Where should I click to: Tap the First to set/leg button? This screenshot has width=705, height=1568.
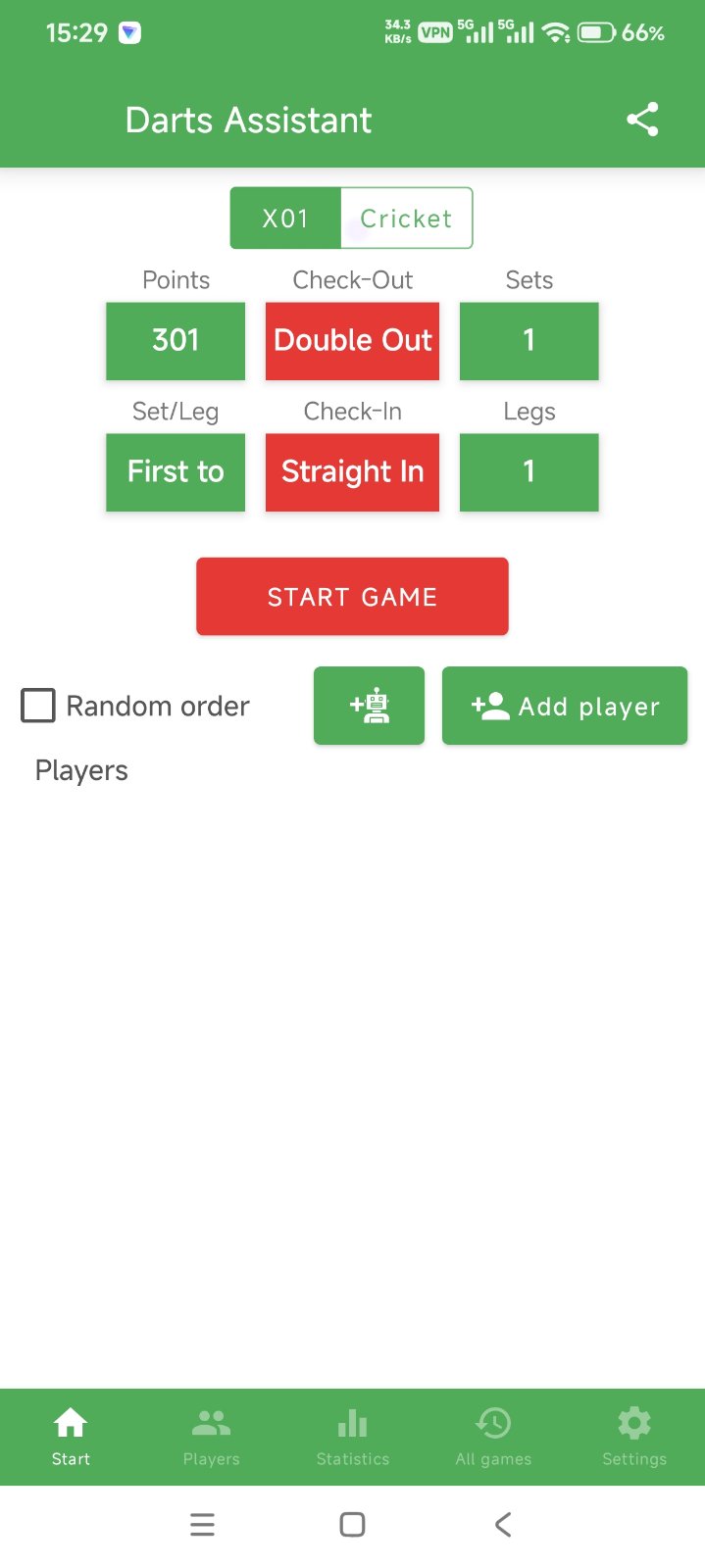point(176,471)
